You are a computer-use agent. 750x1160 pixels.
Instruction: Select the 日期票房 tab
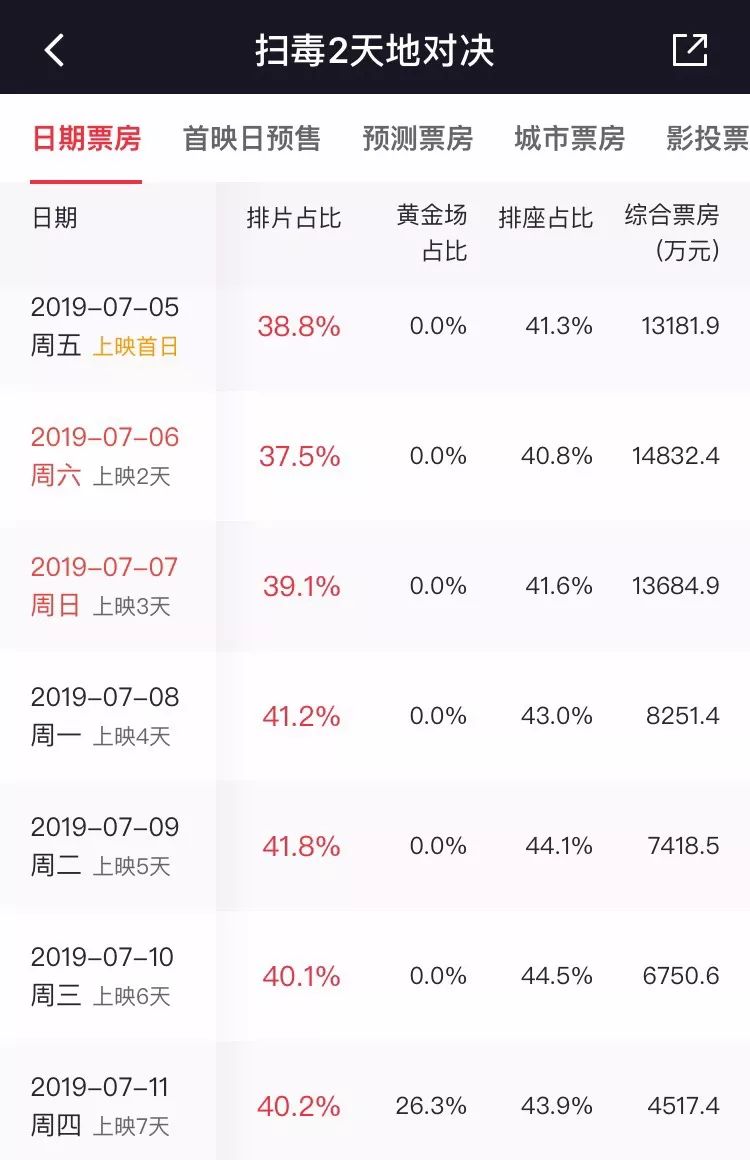[x=86, y=139]
